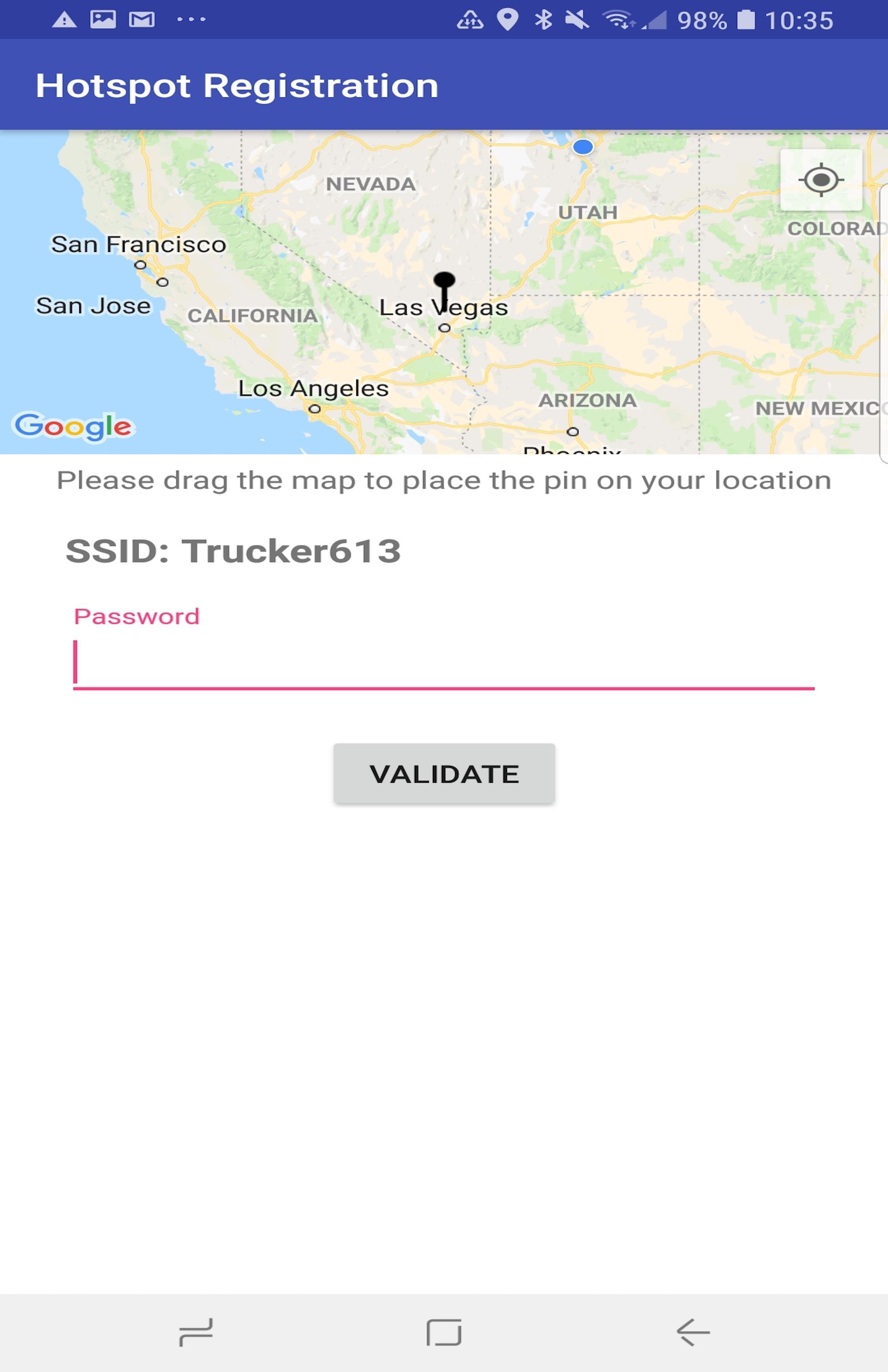Go back using the navigation bar
Viewport: 888px width, 1372px height.
693,1332
